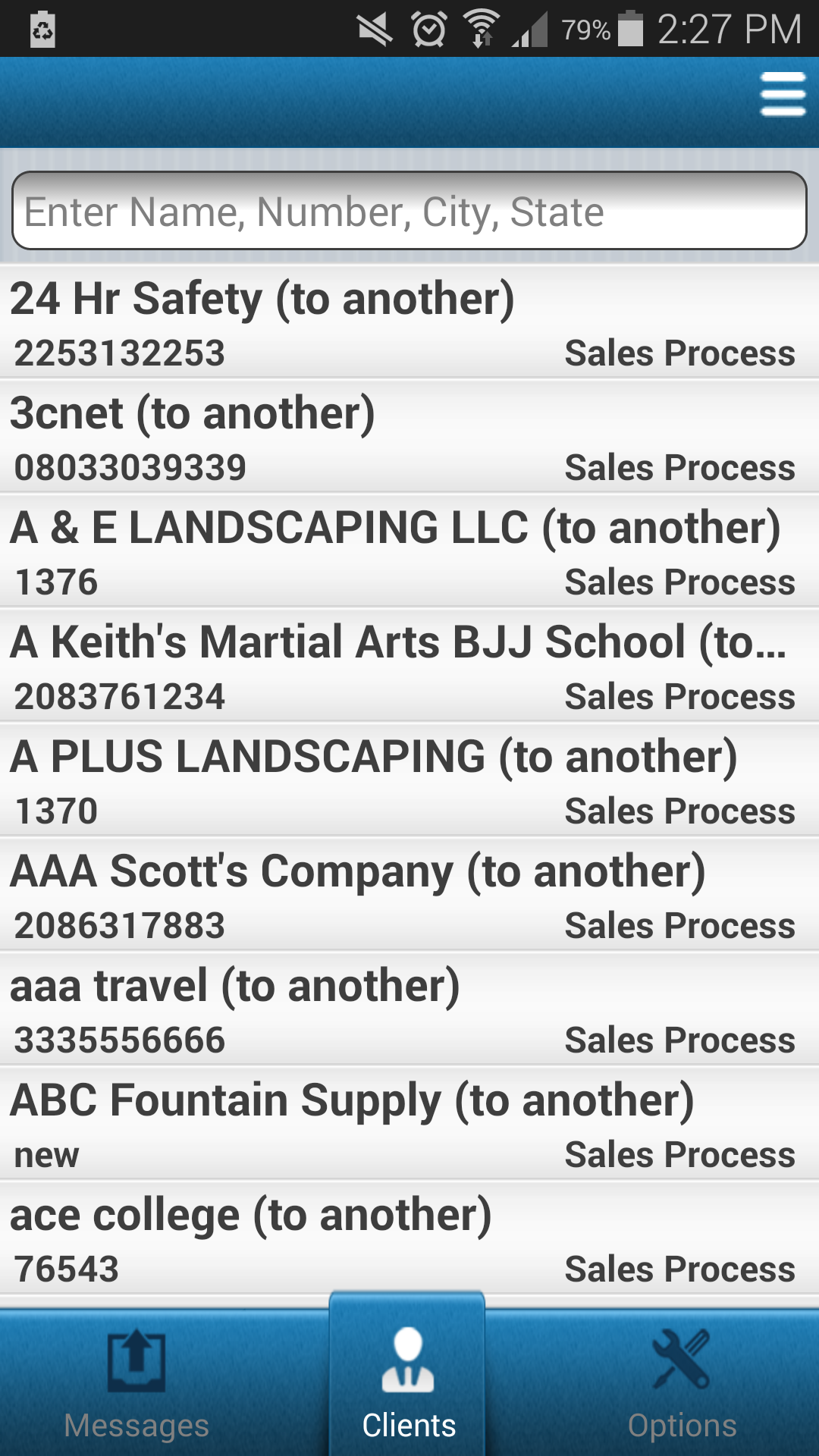View A PLUS LANDSCAPING client
819x1456 pixels.
pos(409,780)
